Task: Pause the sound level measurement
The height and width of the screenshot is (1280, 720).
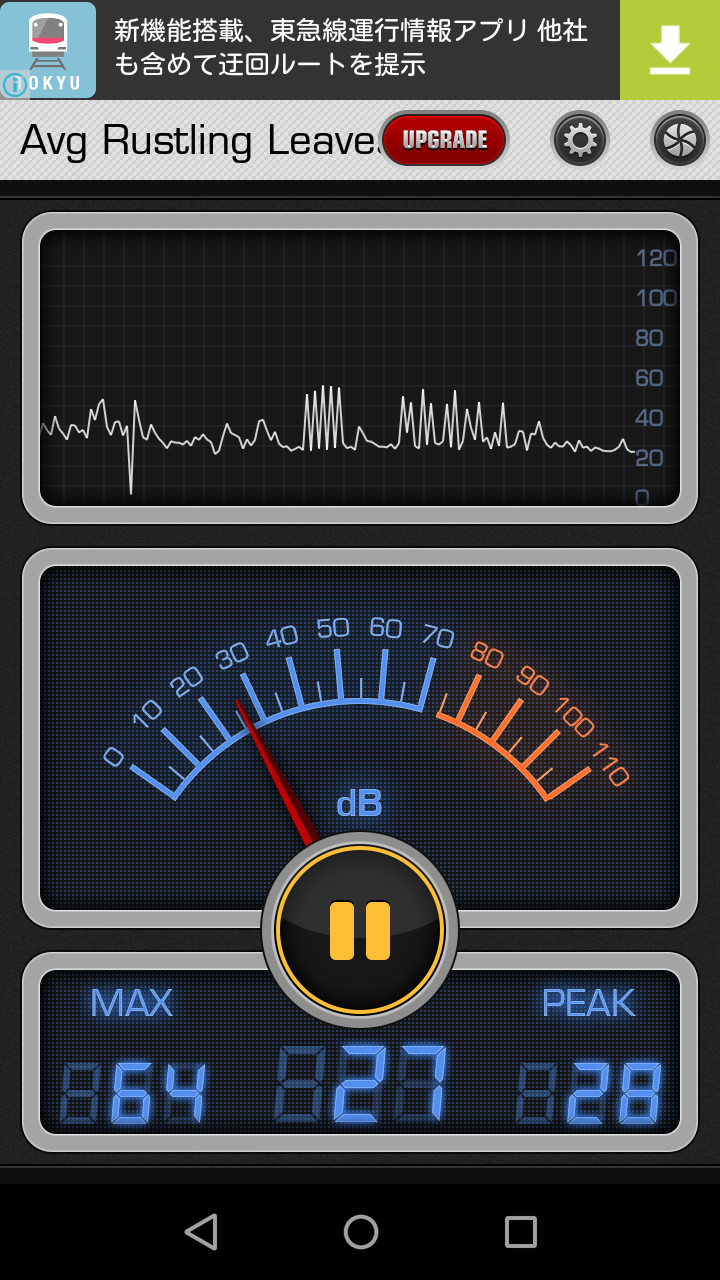Action: pyautogui.click(x=360, y=930)
